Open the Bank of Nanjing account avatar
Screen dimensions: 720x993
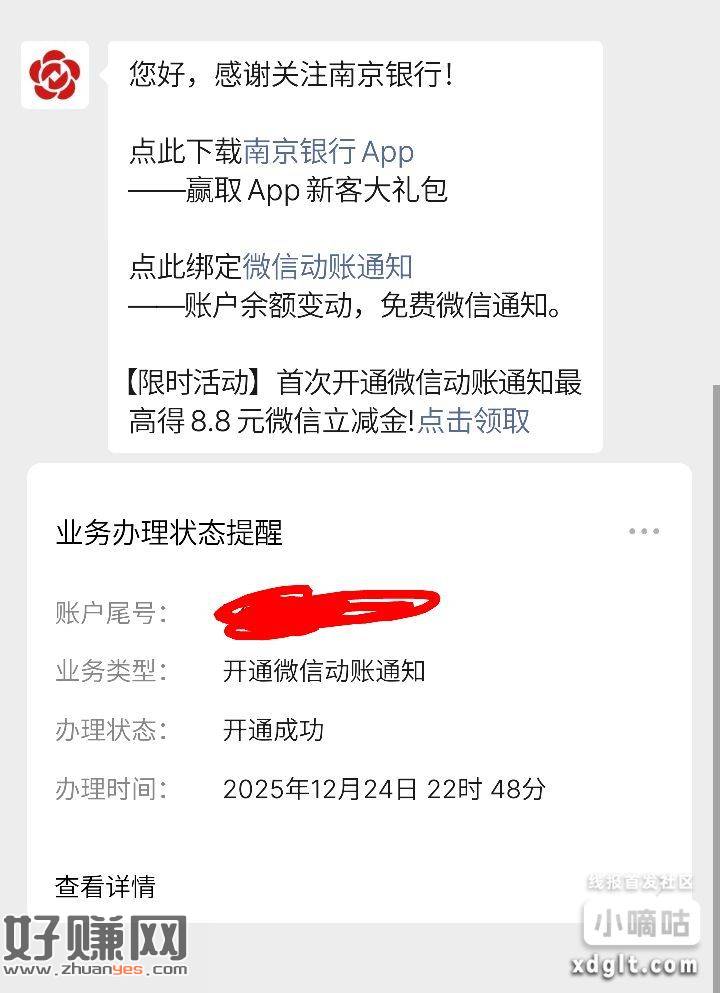tap(54, 75)
